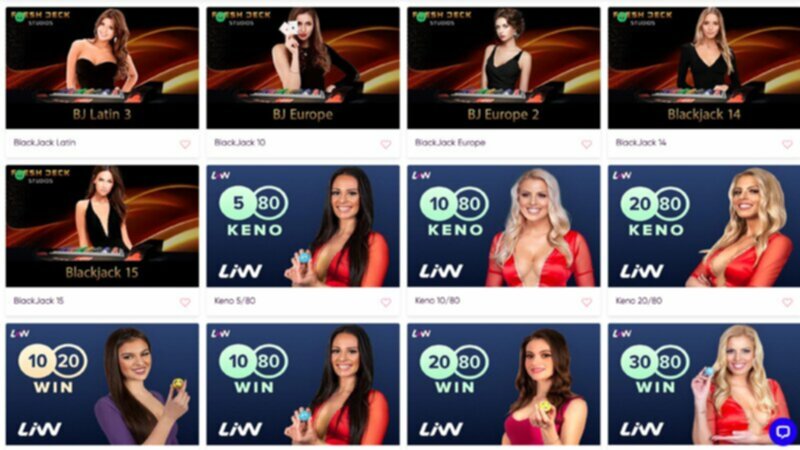Open the 20/80 Win game tile
This screenshot has width=800, height=450.
pos(503,385)
